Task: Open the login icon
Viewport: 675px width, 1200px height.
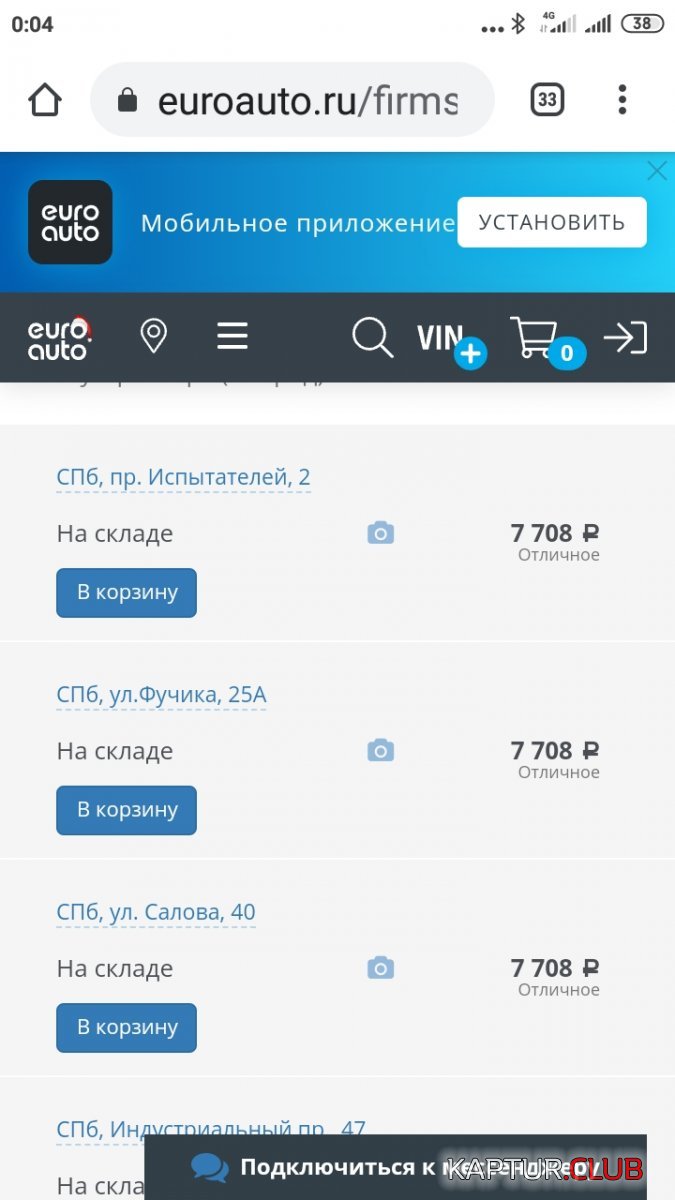Action: pos(626,338)
